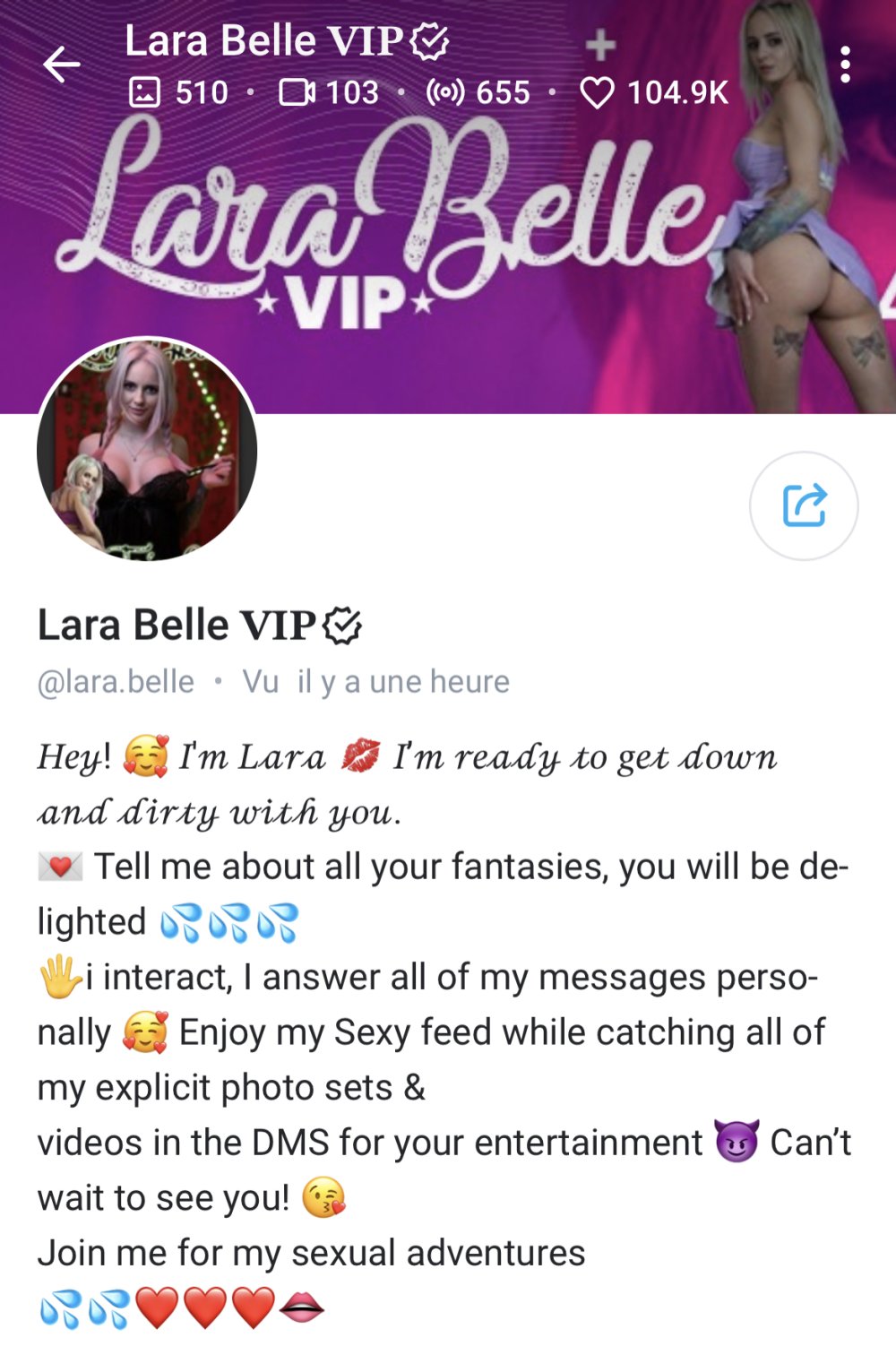Open the round profile avatar picture
Image resolution: width=896 pixels, height=1355 pixels.
(x=147, y=450)
